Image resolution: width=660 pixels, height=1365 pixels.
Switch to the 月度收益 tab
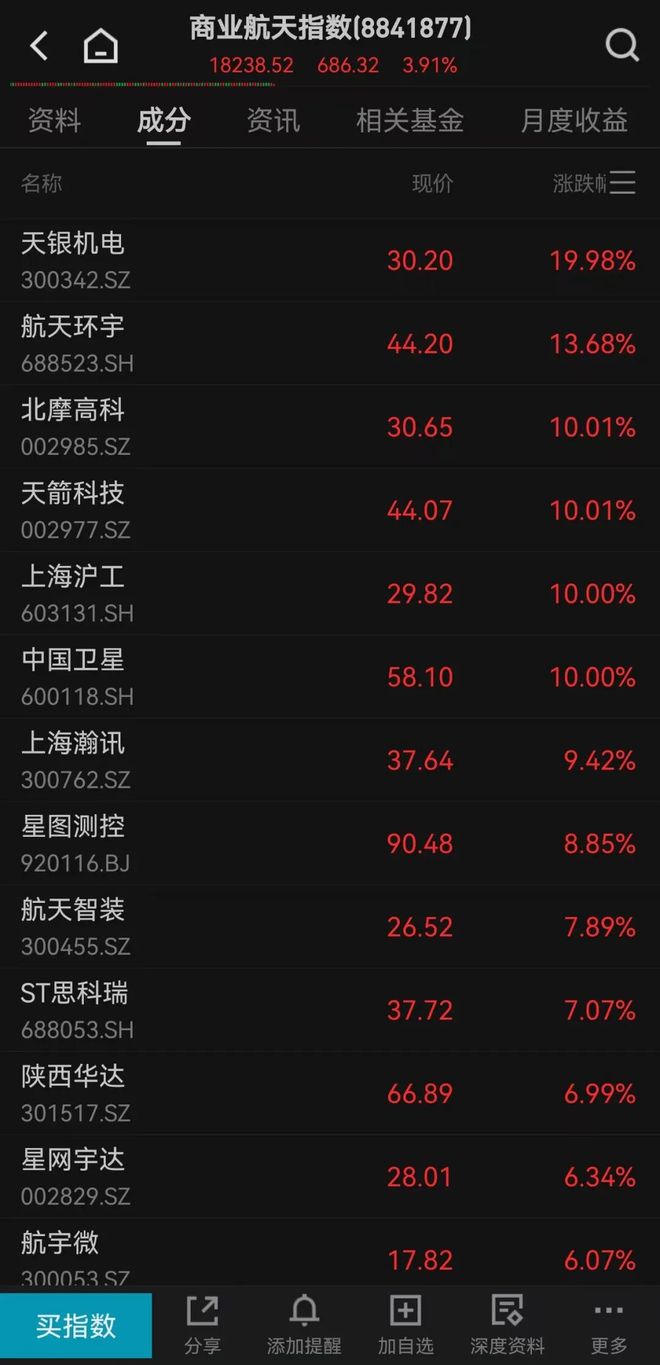574,121
